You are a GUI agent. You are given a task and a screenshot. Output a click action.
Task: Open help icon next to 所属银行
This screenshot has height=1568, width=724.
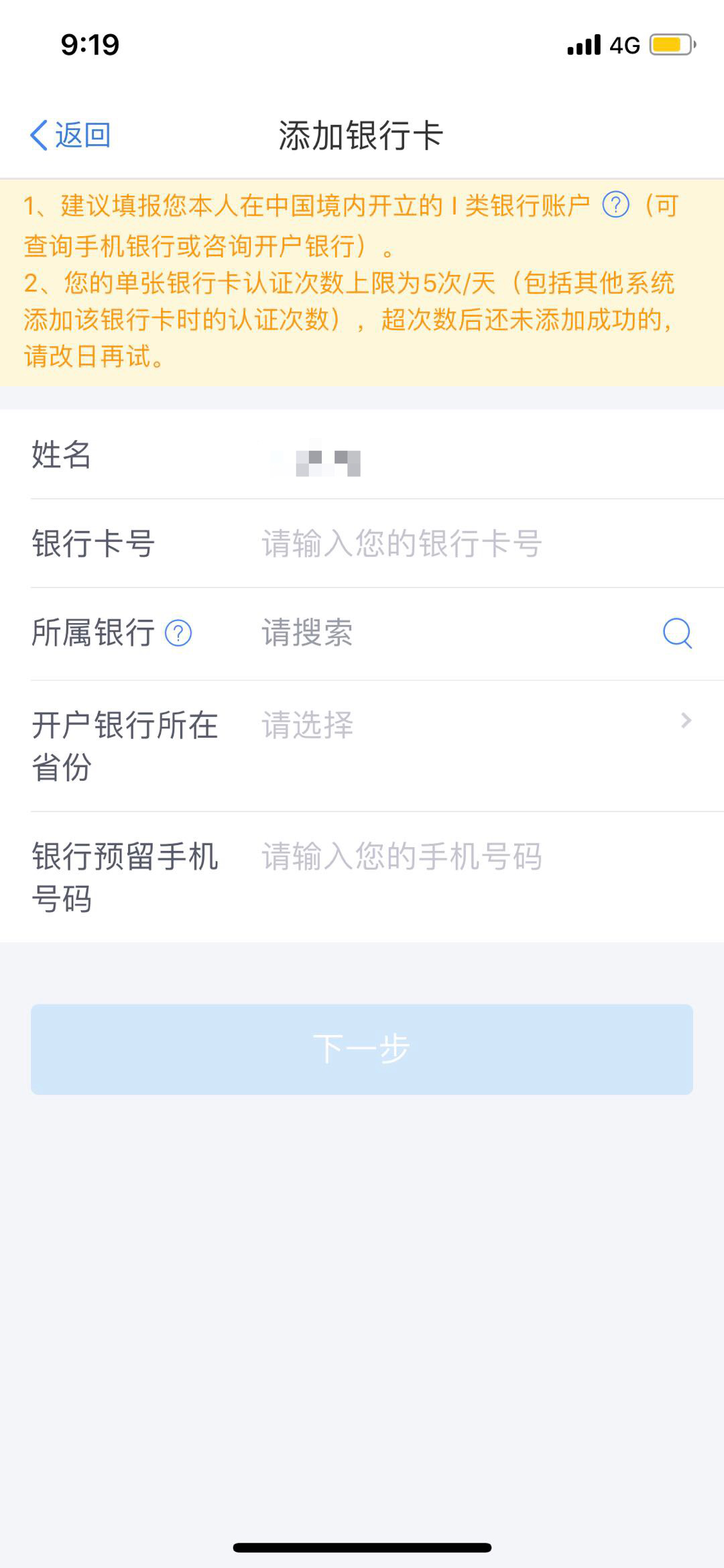(178, 633)
